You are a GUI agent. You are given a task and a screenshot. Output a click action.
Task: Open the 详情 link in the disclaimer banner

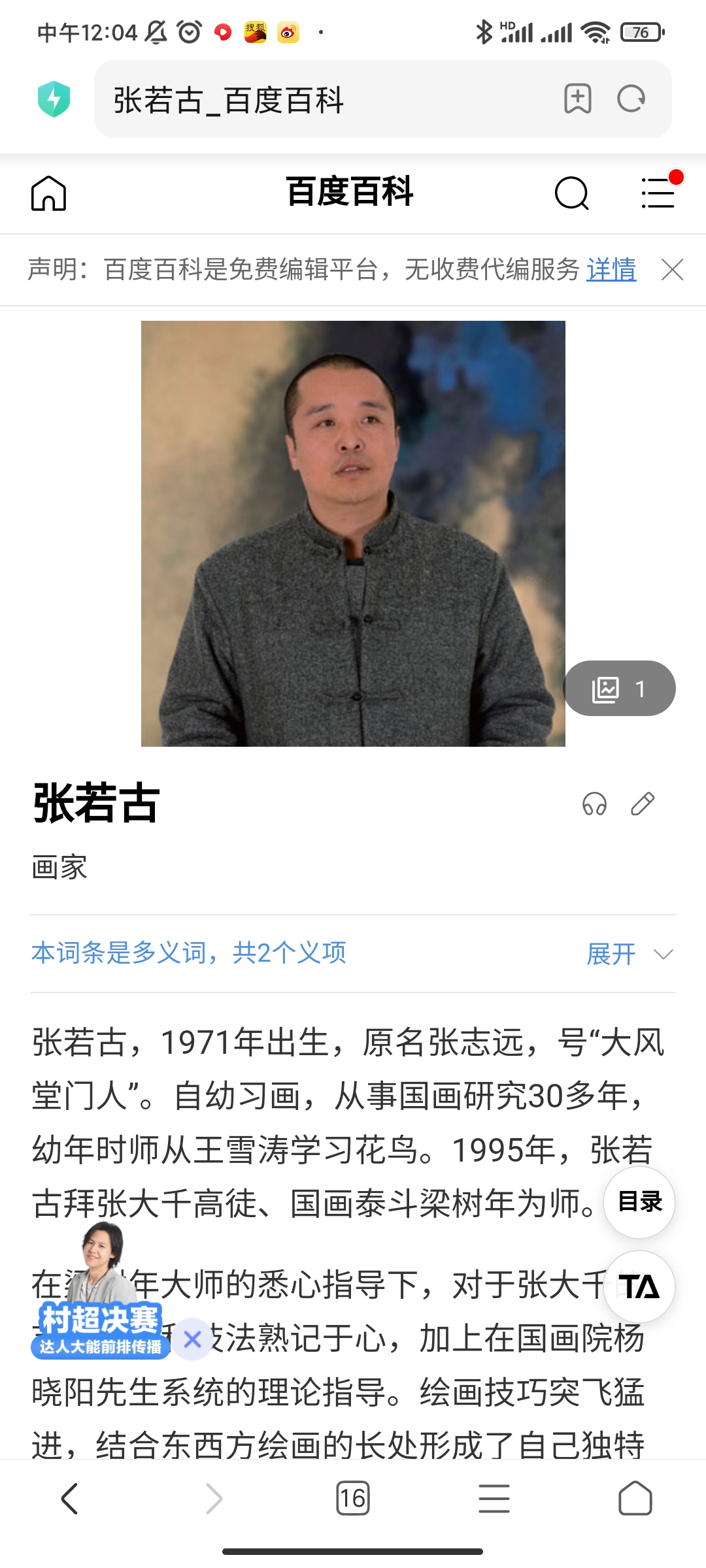tap(612, 269)
